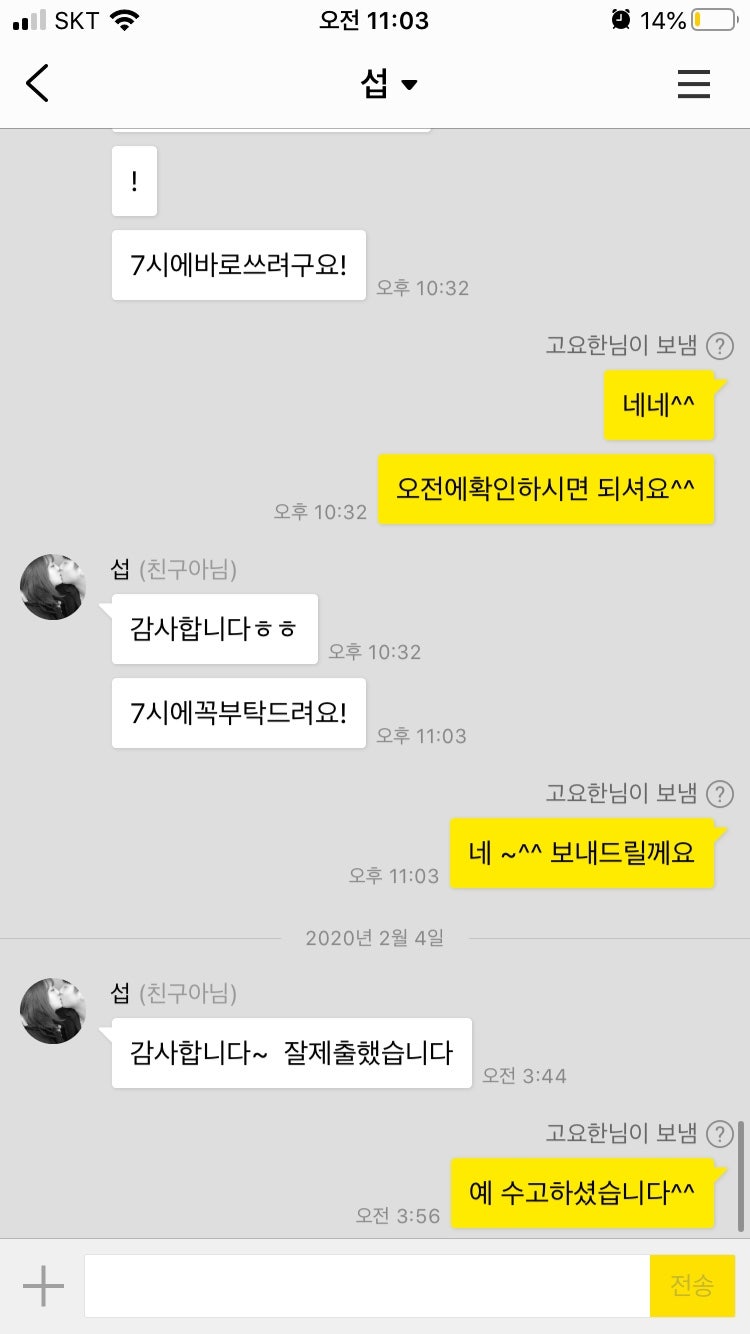Open the chat room hamburger menu
The width and height of the screenshot is (750, 1334).
[693, 84]
